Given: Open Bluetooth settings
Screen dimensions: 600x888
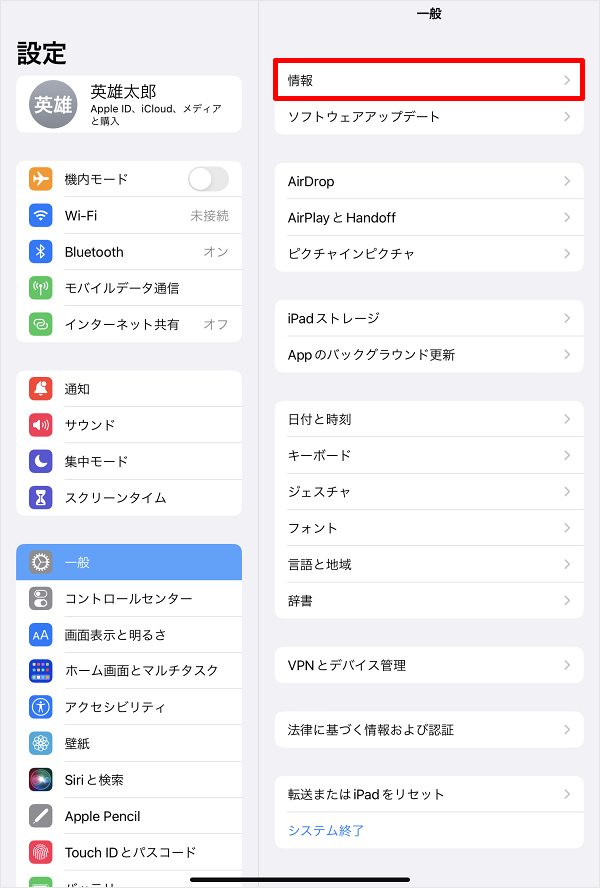Looking at the screenshot, I should 129,252.
